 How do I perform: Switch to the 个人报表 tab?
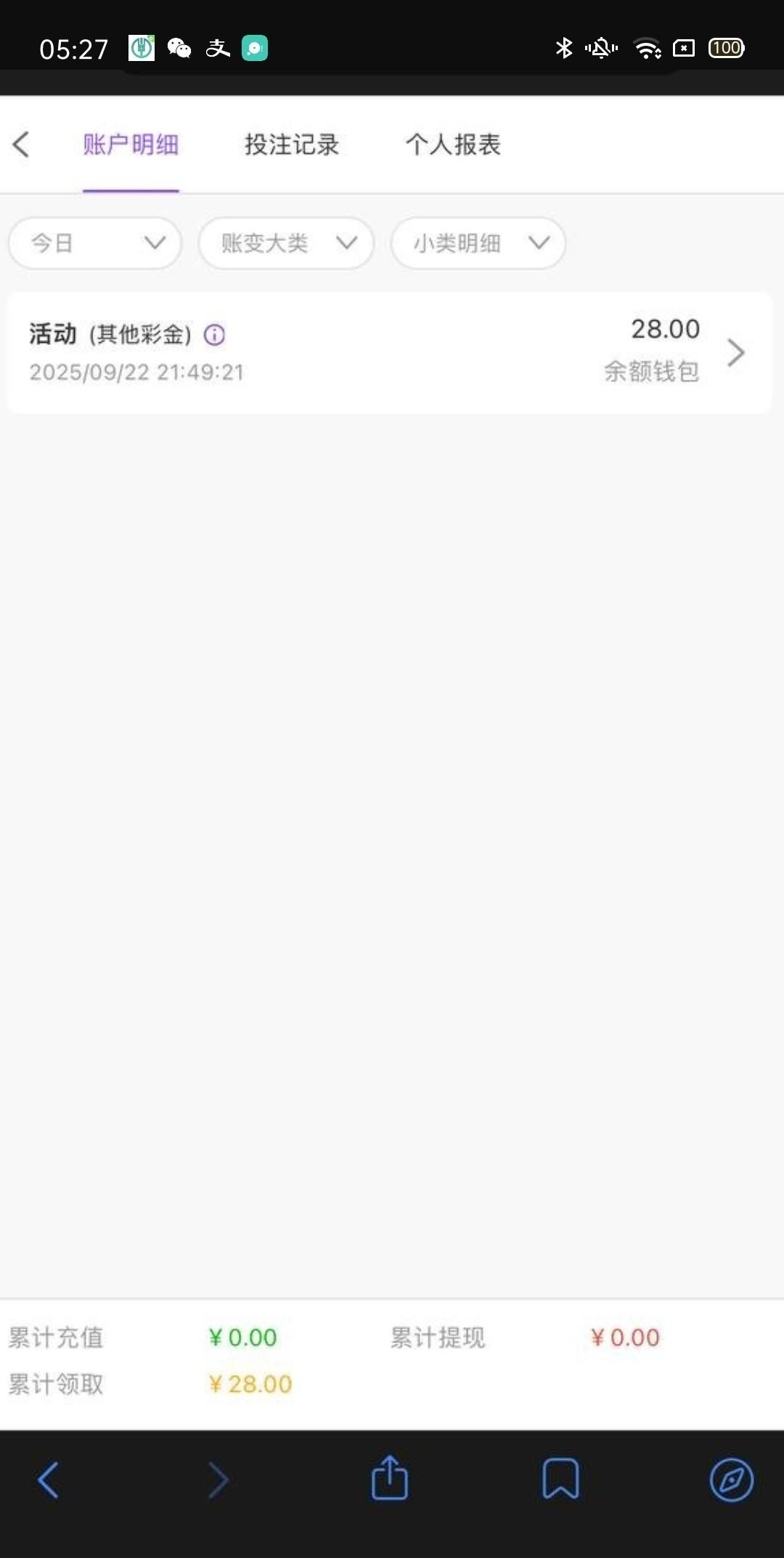[453, 145]
